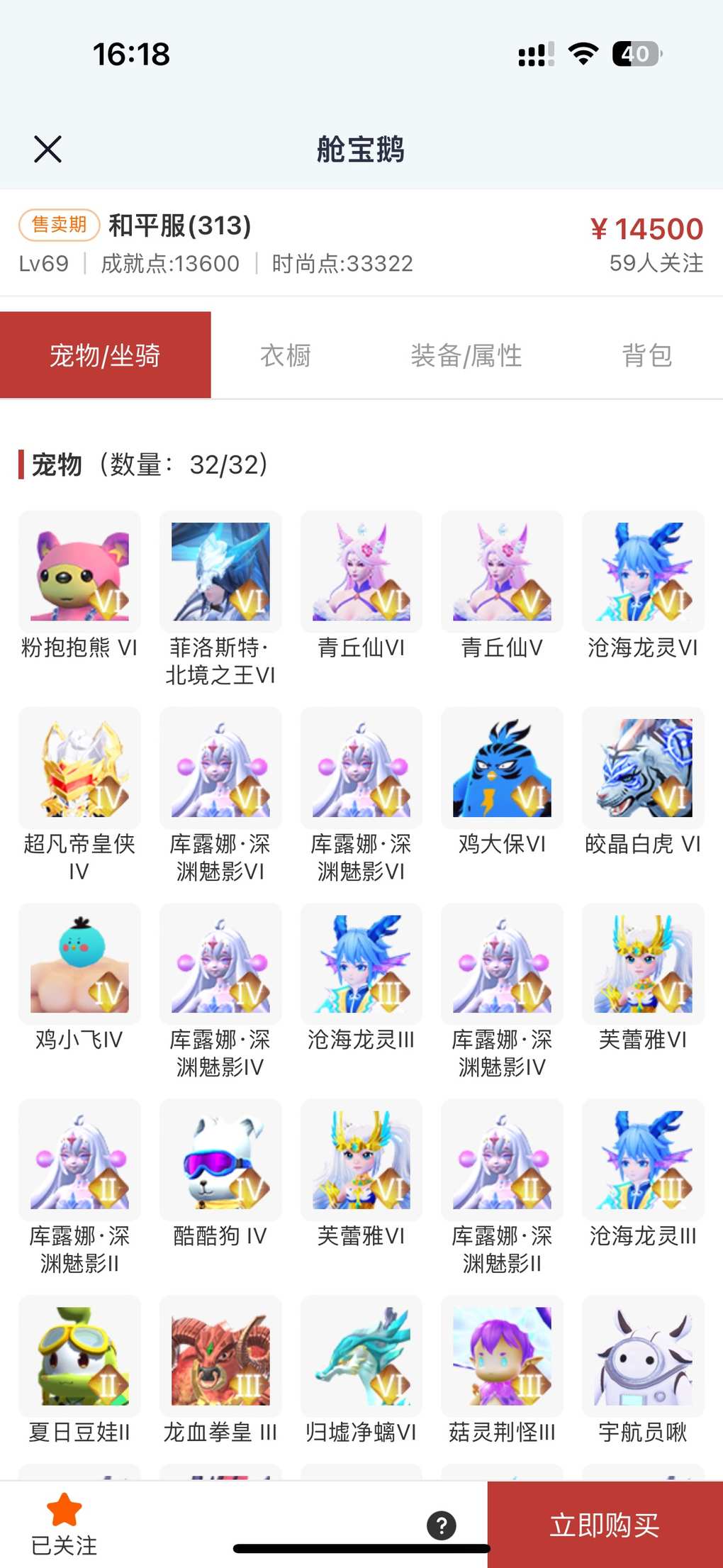Image resolution: width=723 pixels, height=1568 pixels.
Task: Select the 青丘仙V pet
Action: click(x=502, y=572)
